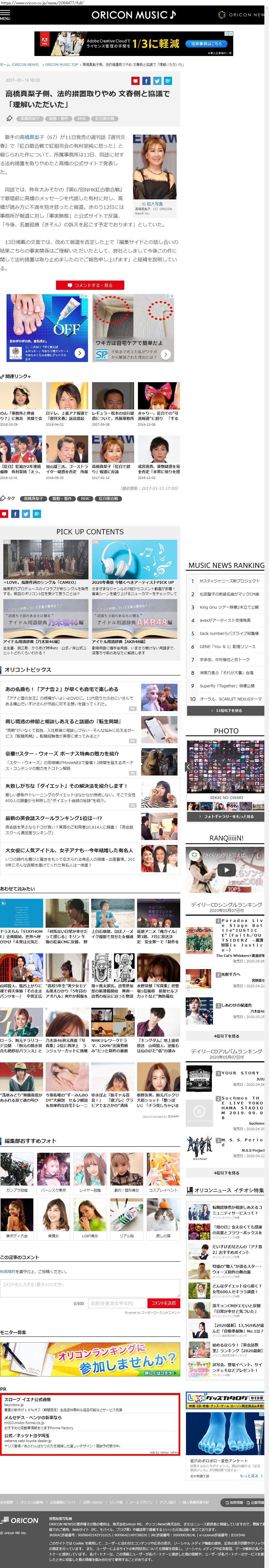
Task: Open the 11位以下を見る ranking button
Action: (x=226, y=710)
